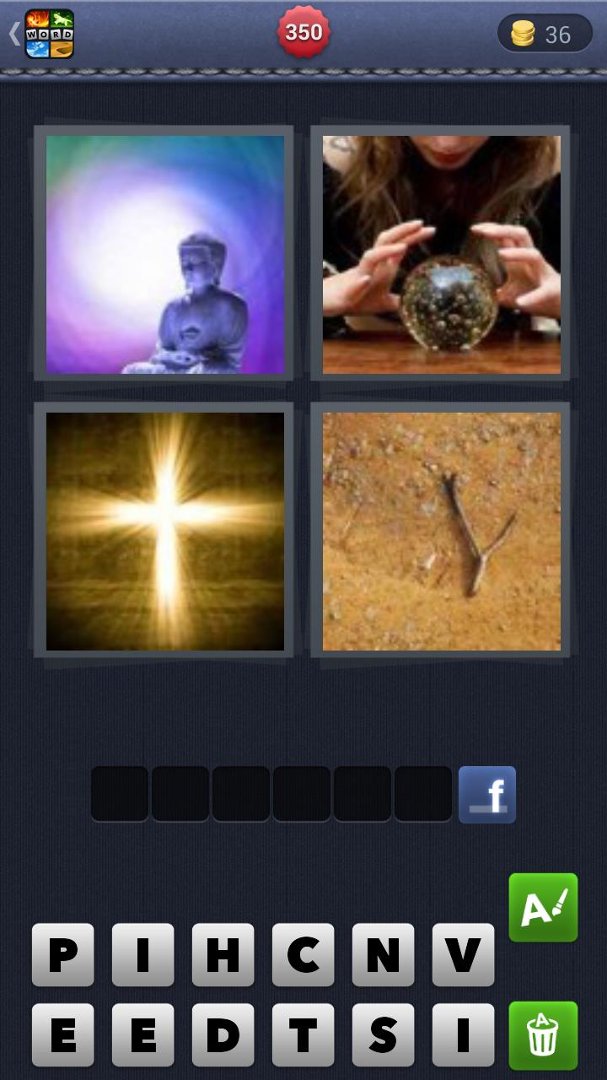Select the letter S tile
This screenshot has width=607, height=1080.
[x=383, y=1035]
